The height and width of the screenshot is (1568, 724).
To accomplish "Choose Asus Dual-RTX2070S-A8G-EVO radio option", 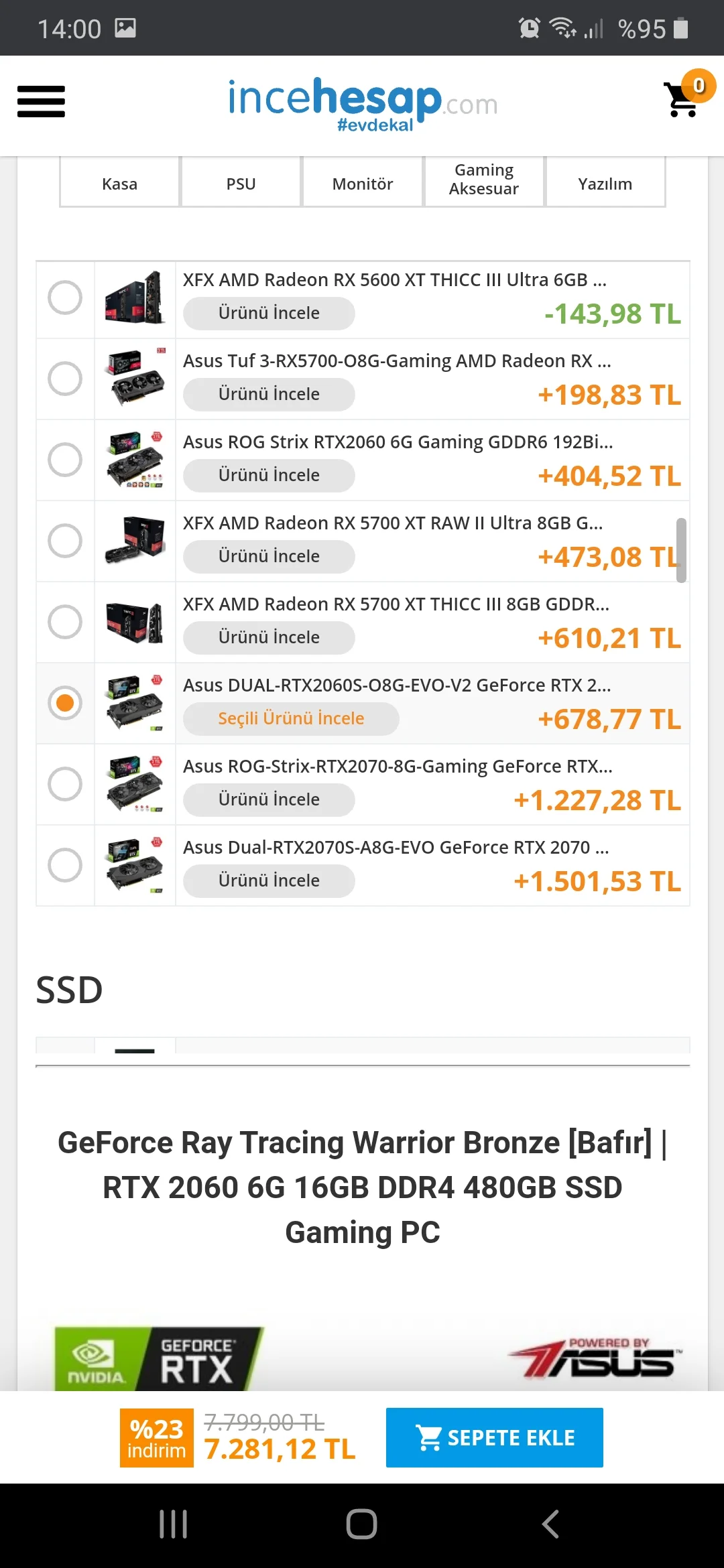I will pos(65,865).
